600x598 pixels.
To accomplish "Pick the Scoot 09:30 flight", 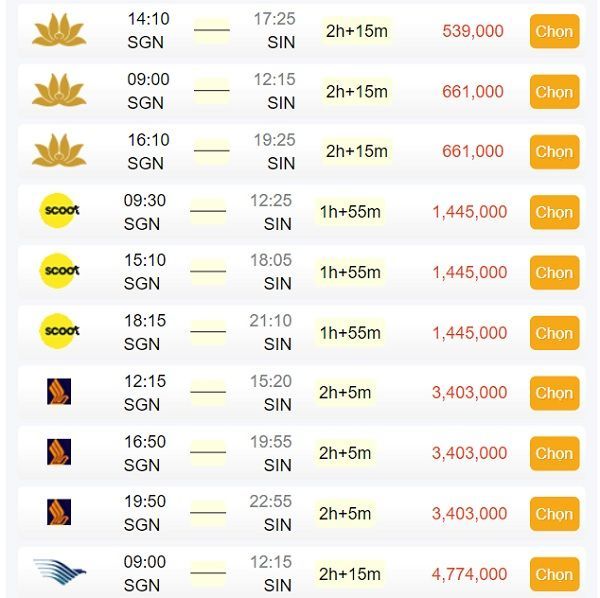I will click(x=554, y=212).
